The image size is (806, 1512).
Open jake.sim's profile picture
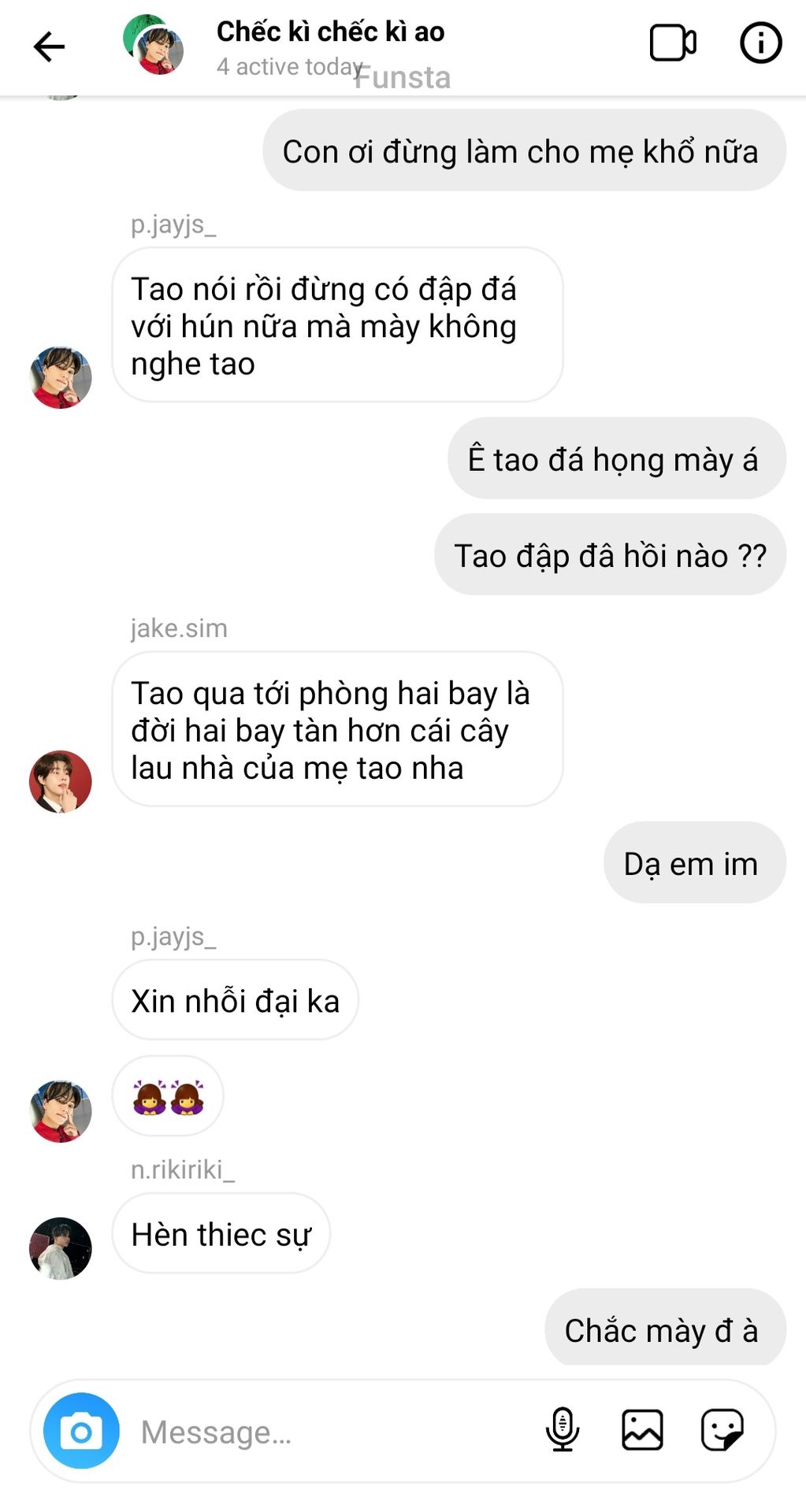[x=61, y=781]
